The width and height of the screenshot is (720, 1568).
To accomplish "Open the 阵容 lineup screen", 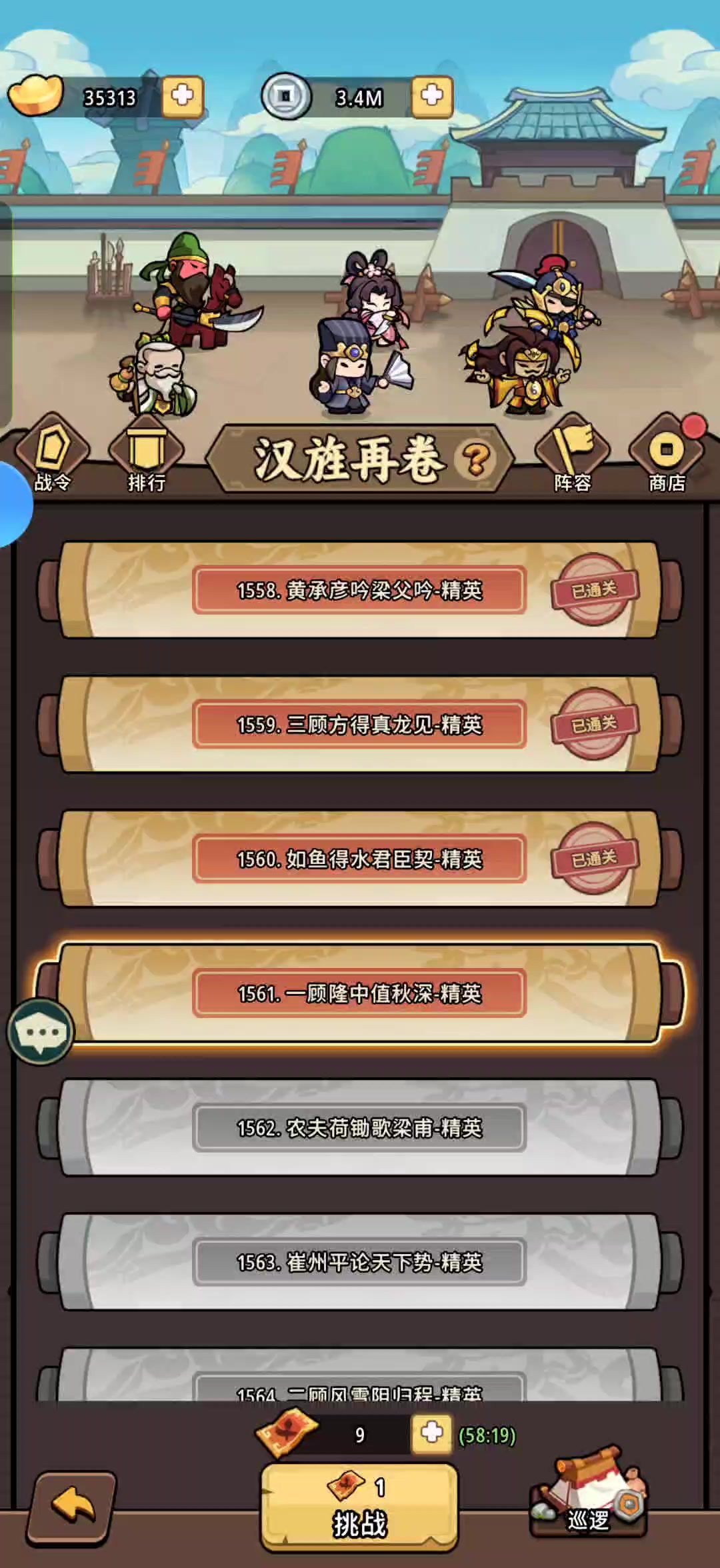I will pos(573,455).
